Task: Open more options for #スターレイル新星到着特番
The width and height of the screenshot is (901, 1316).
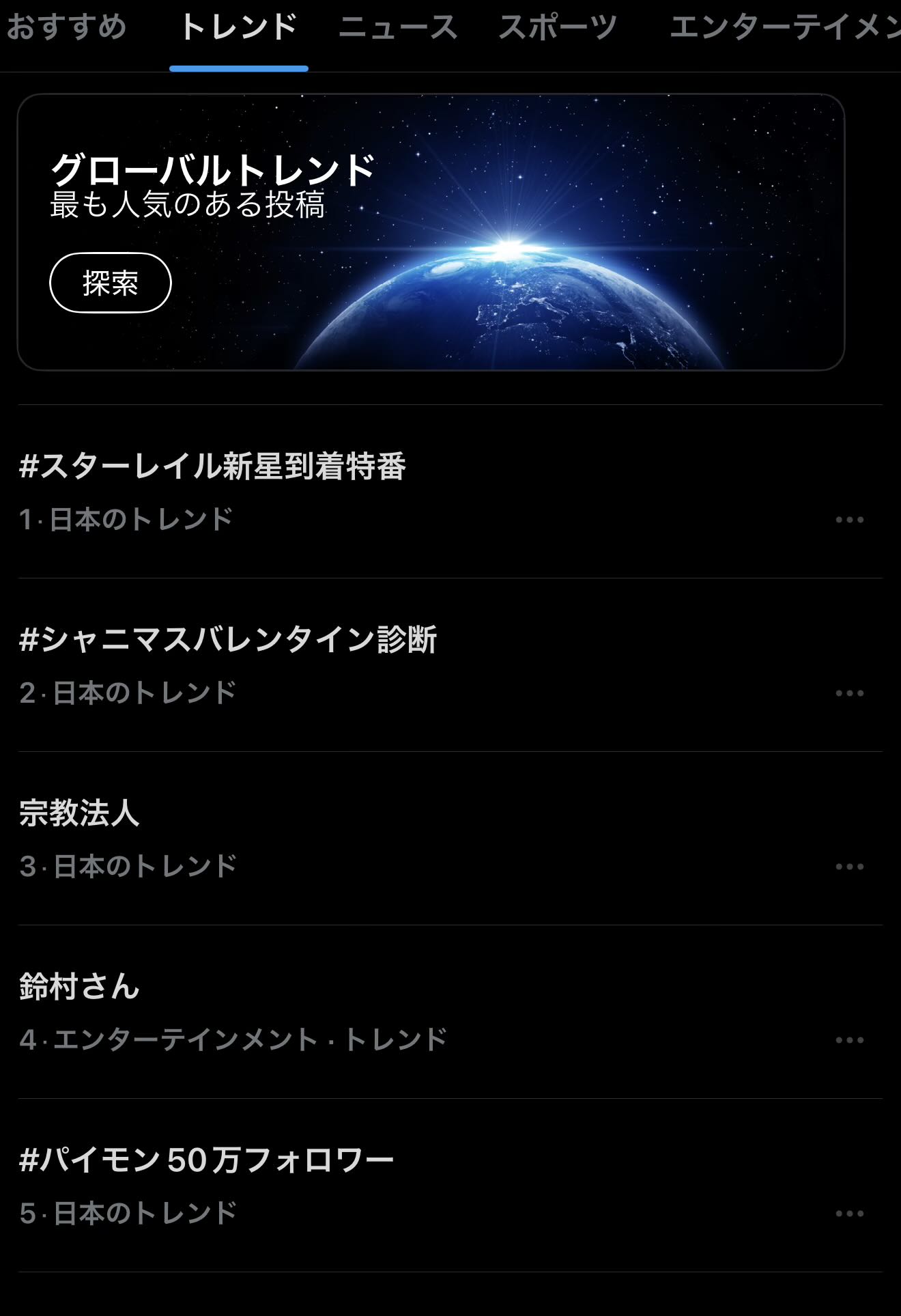Action: point(850,520)
